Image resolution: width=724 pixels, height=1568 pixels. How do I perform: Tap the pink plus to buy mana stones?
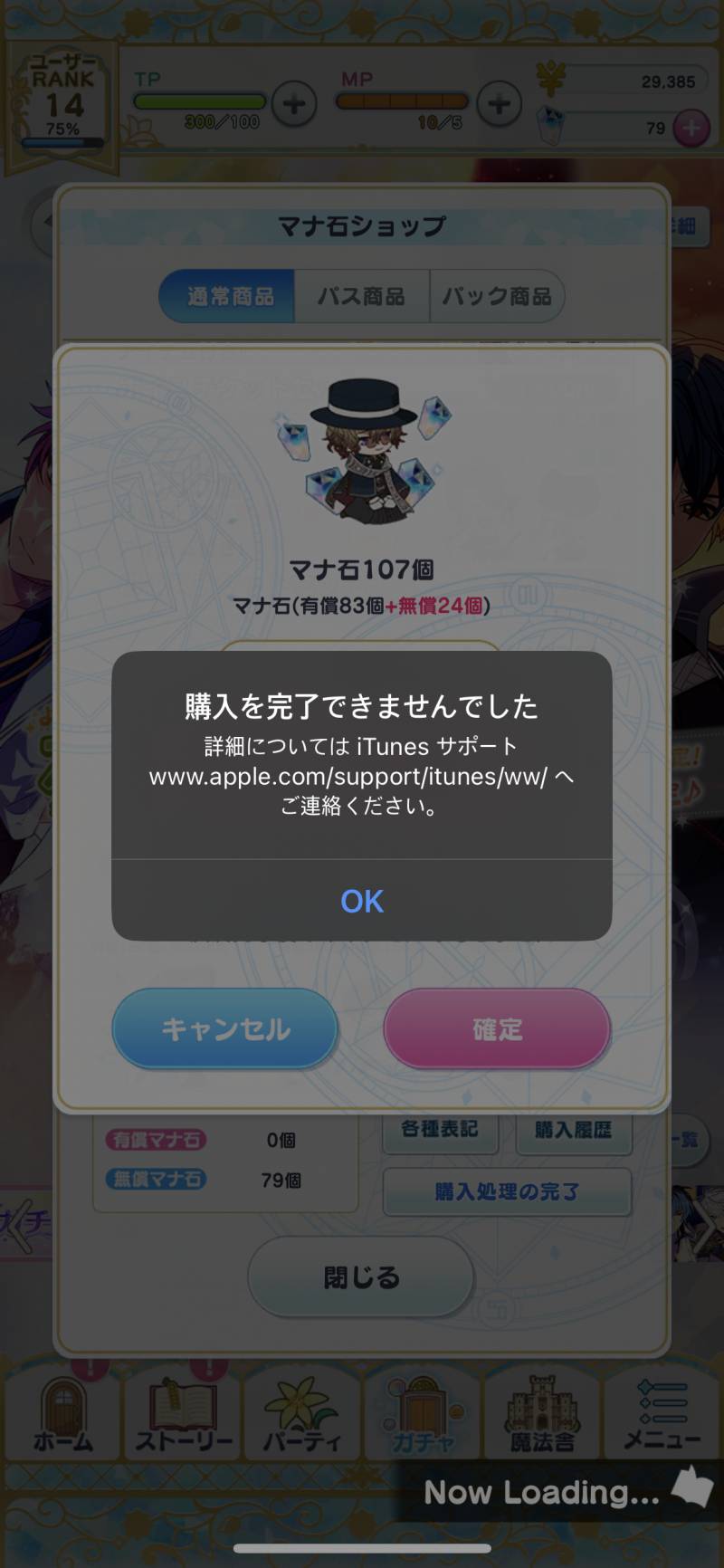[x=692, y=128]
